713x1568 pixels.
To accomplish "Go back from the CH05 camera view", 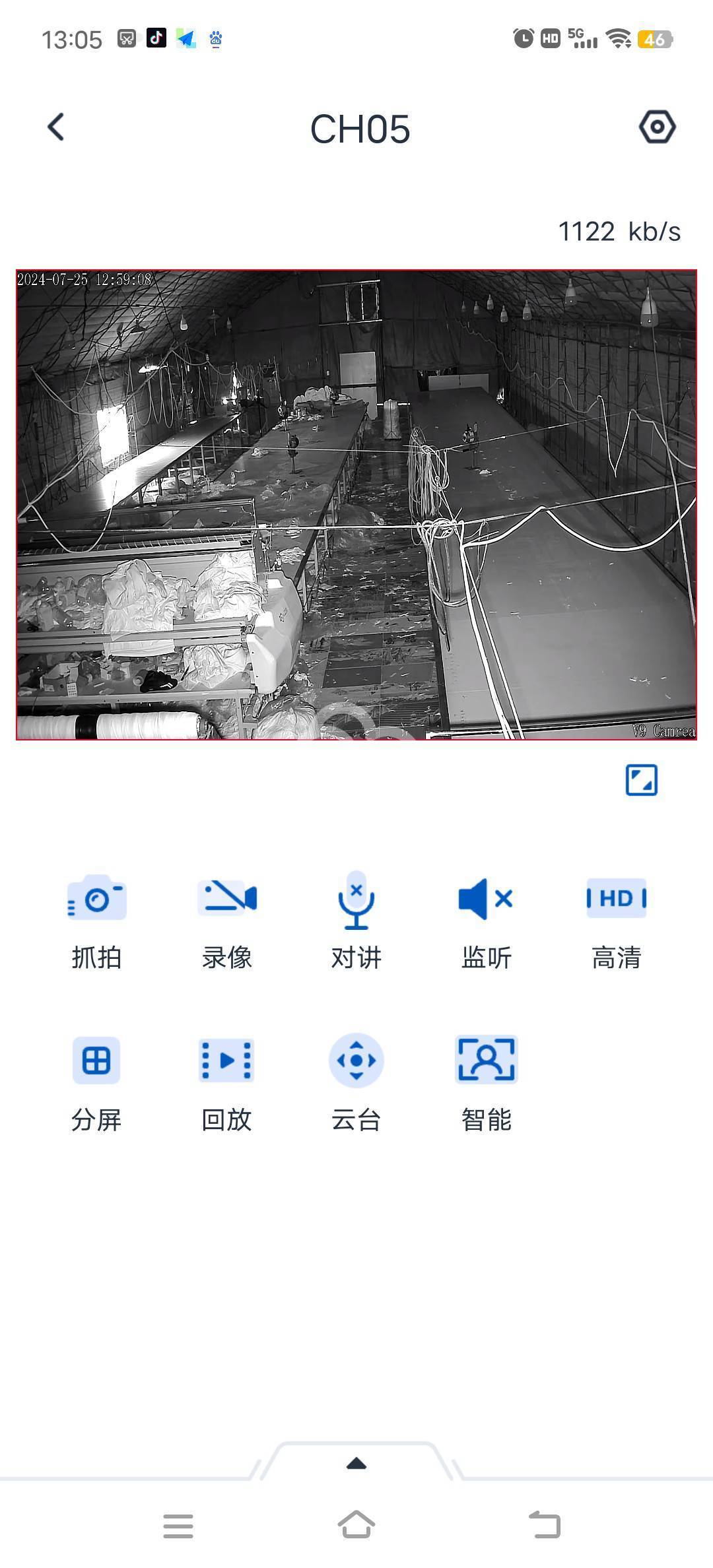I will tap(56, 127).
